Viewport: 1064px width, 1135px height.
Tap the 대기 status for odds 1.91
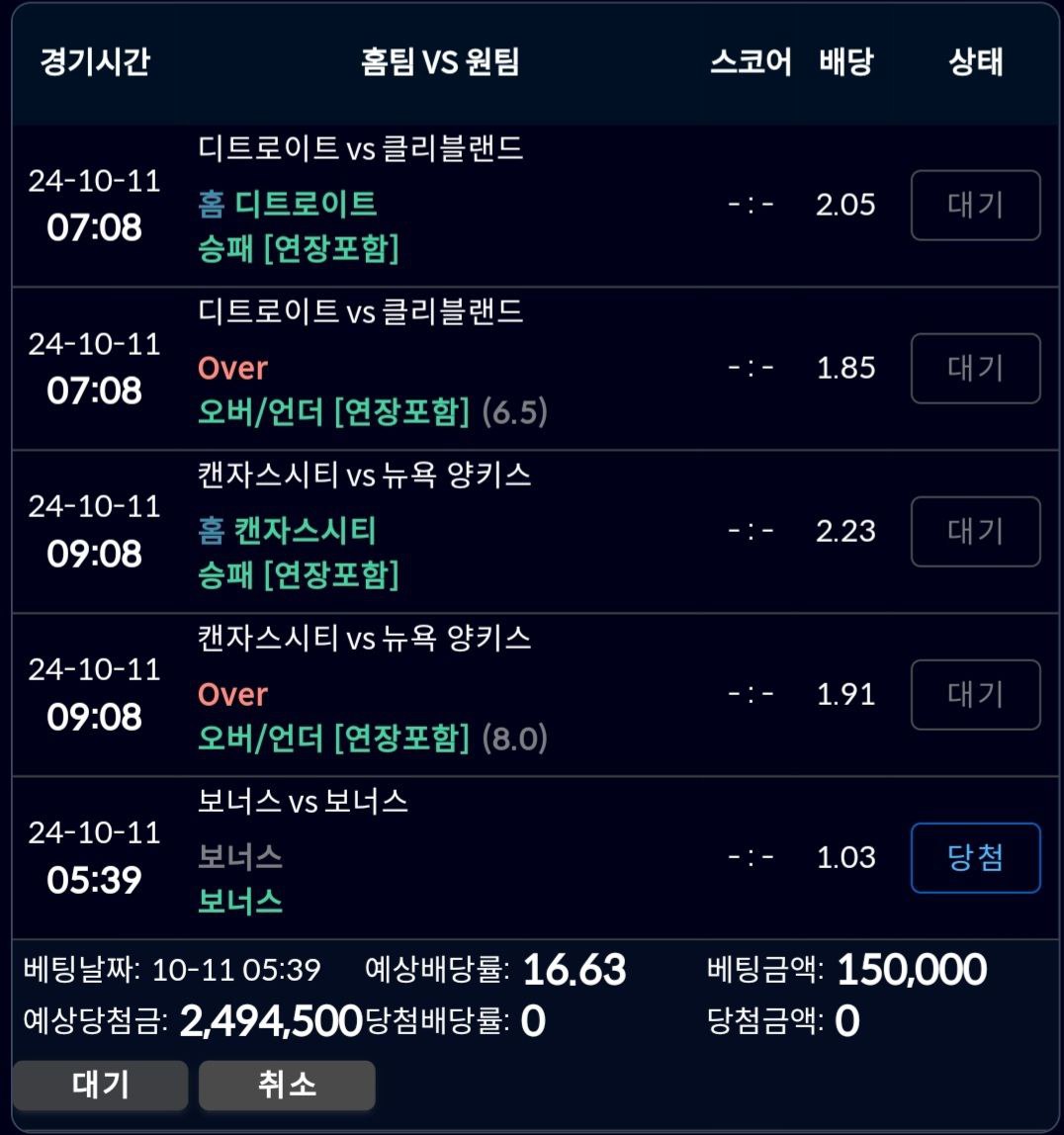click(x=975, y=695)
